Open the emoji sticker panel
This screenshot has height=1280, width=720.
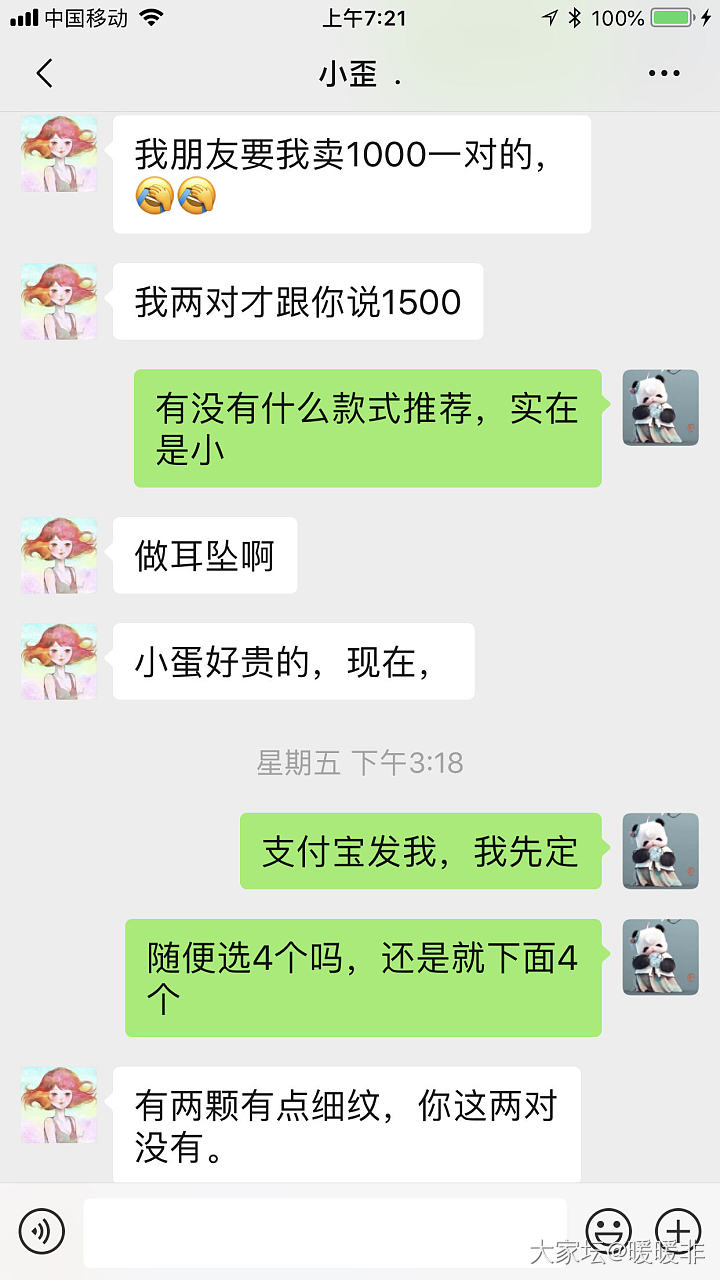click(x=608, y=1230)
